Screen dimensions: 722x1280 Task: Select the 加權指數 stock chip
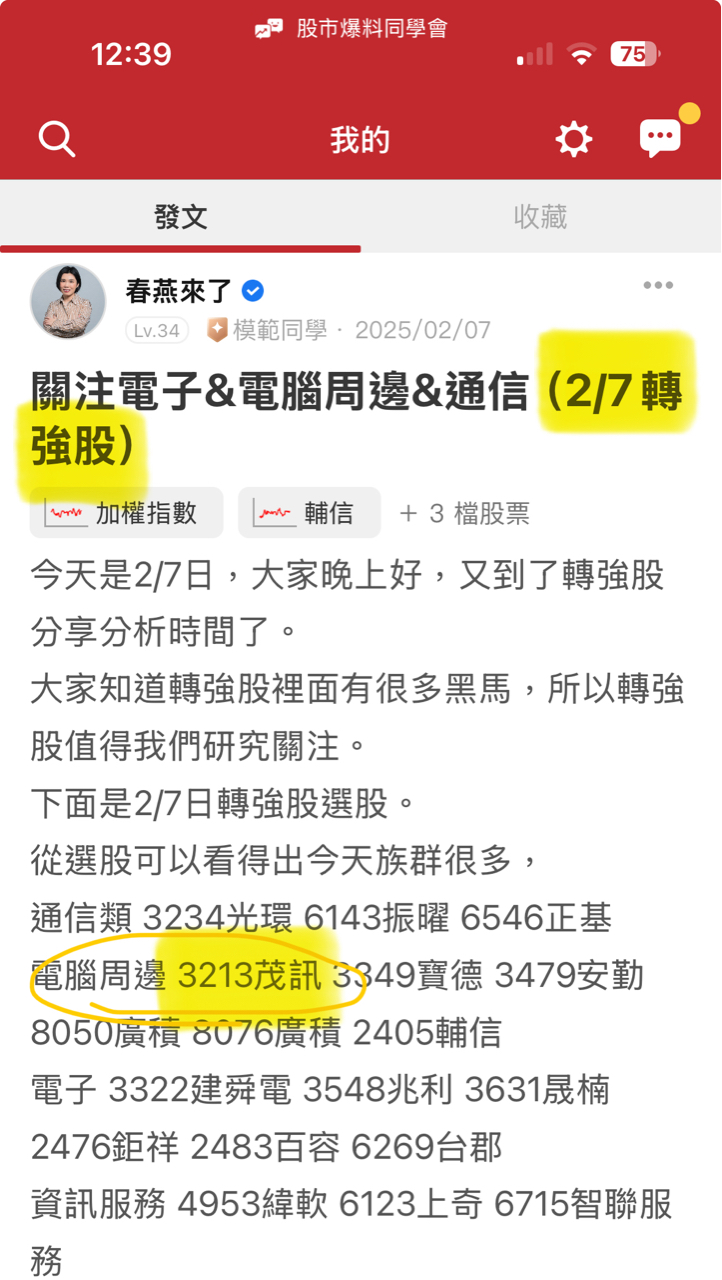pyautogui.click(x=127, y=513)
